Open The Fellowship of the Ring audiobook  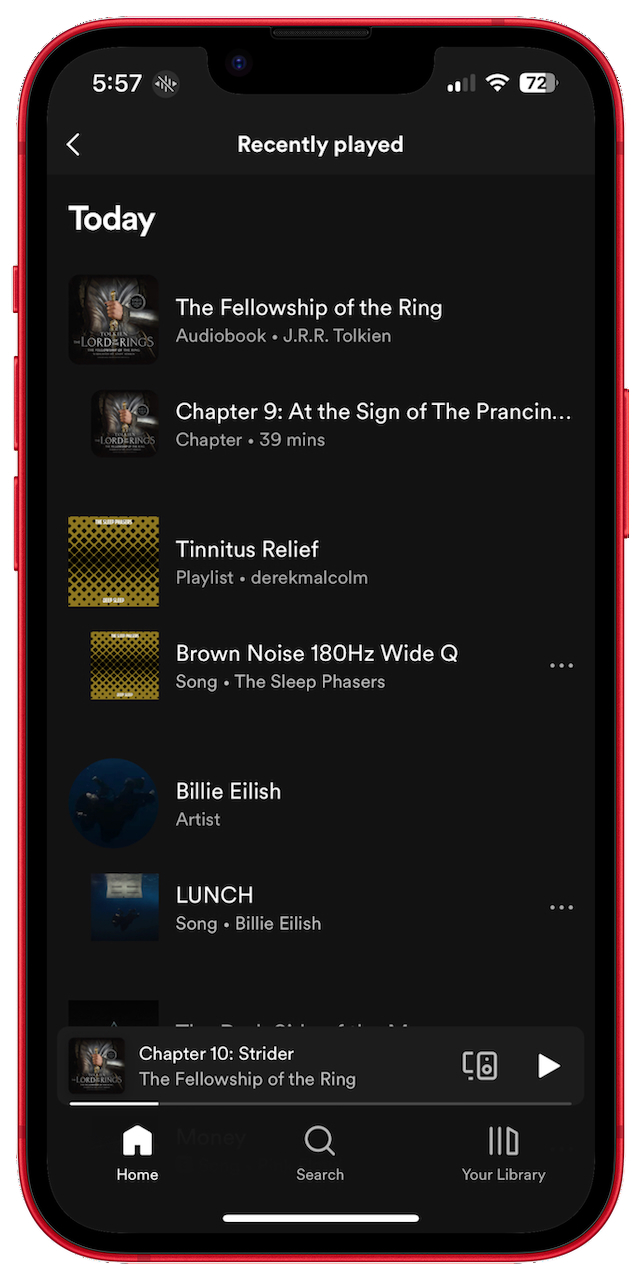[320, 320]
